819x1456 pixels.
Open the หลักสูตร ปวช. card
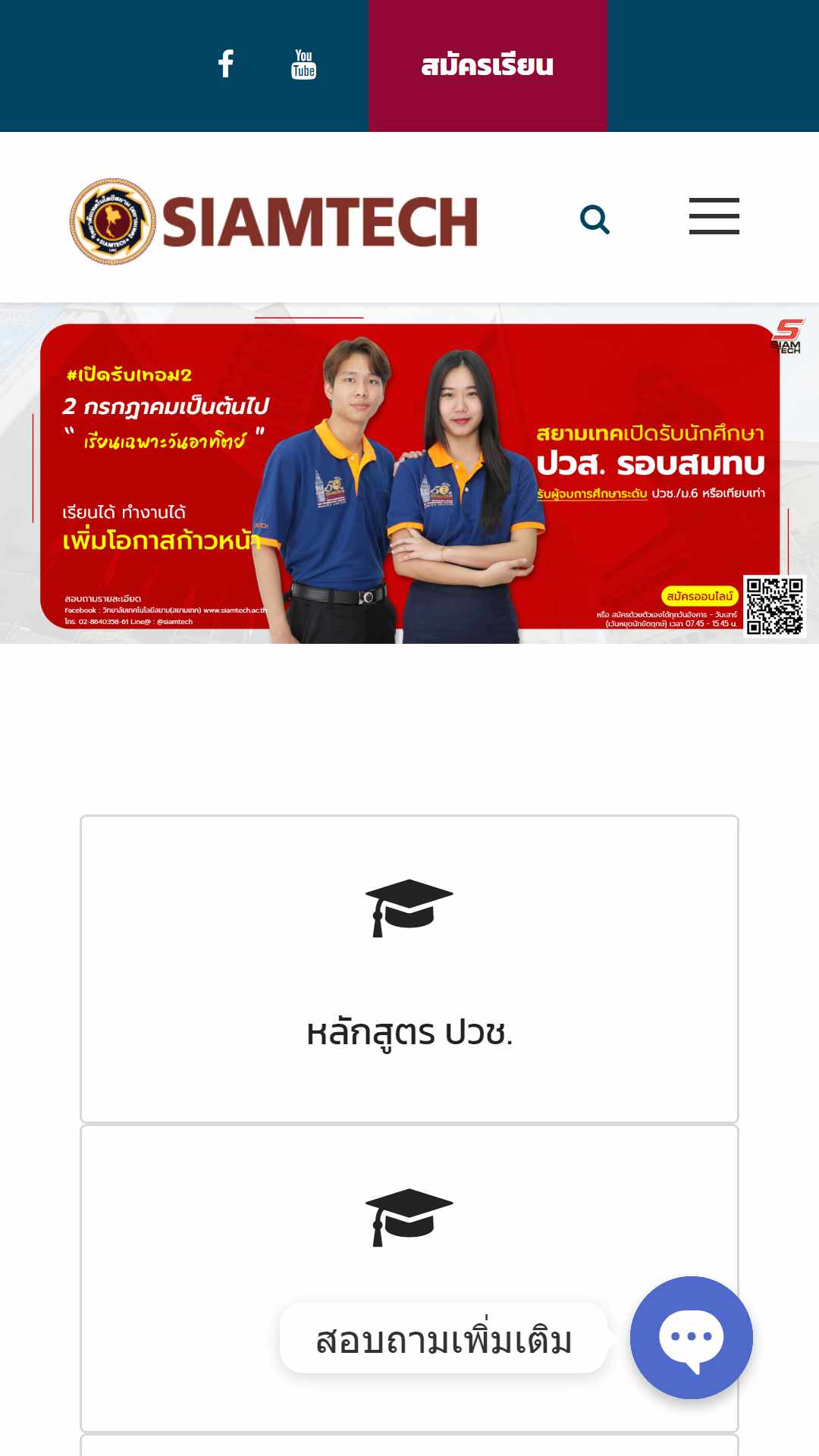coord(409,969)
